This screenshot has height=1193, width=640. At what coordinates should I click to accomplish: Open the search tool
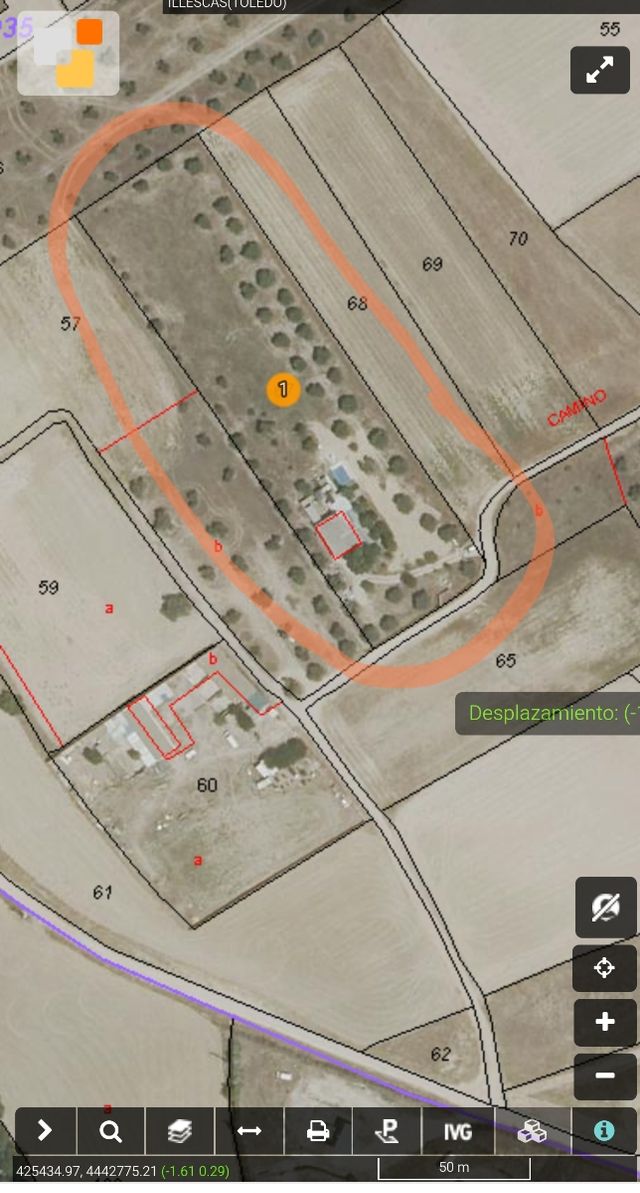click(111, 1131)
